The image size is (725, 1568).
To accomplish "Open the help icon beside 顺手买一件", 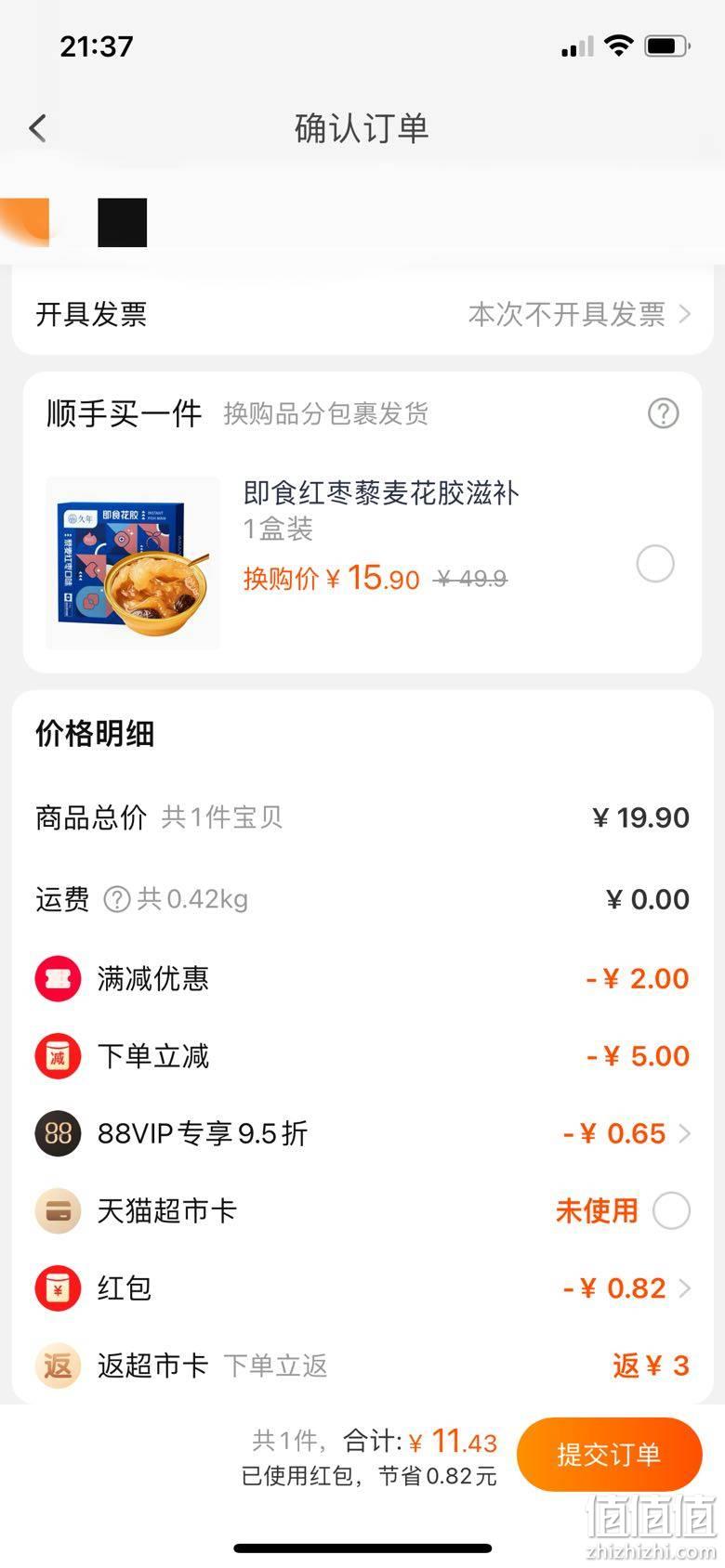I will [x=663, y=413].
